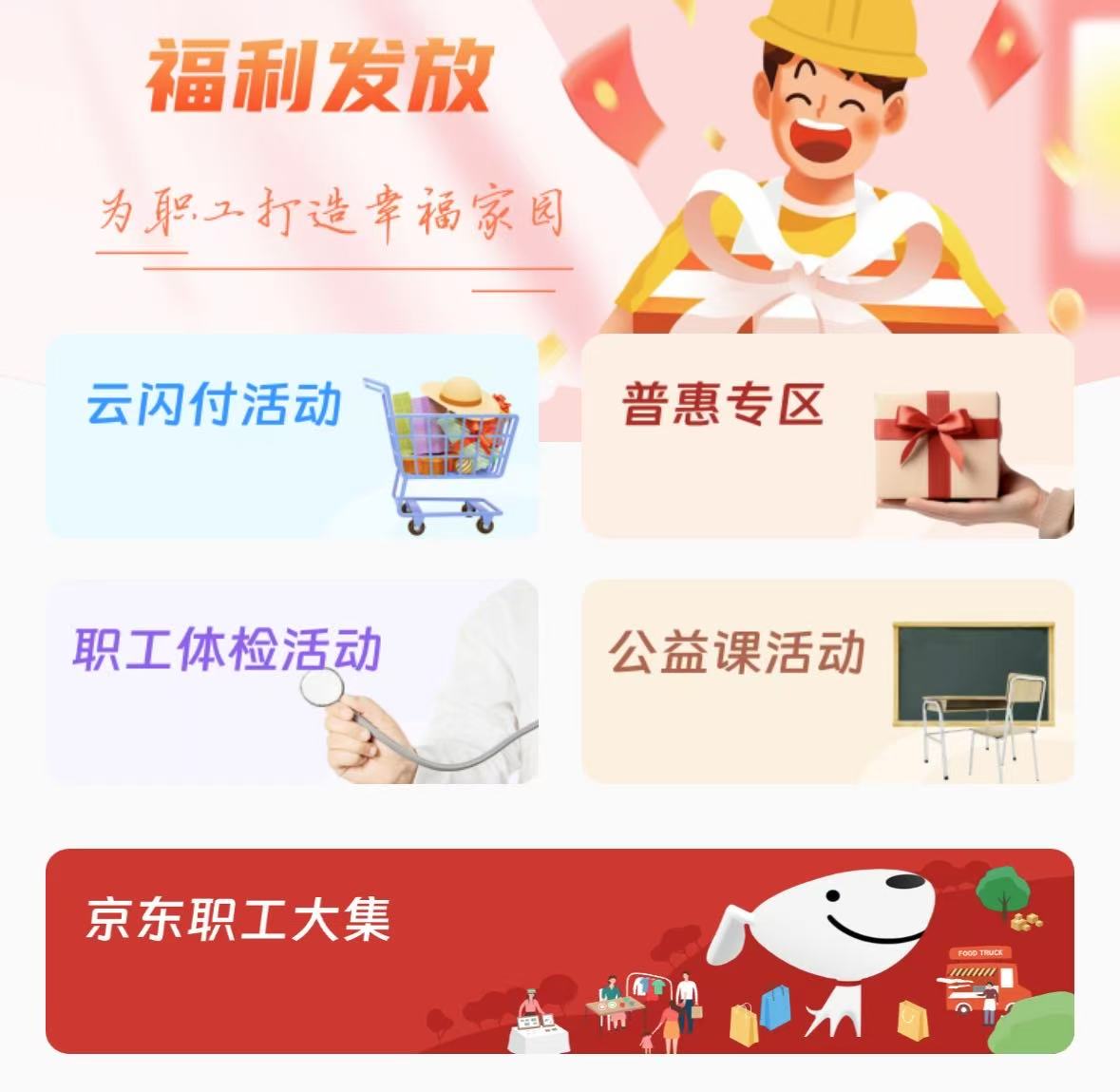1120x1092 pixels.
Task: Open the 职工体检活动 card
Action: 292,681
